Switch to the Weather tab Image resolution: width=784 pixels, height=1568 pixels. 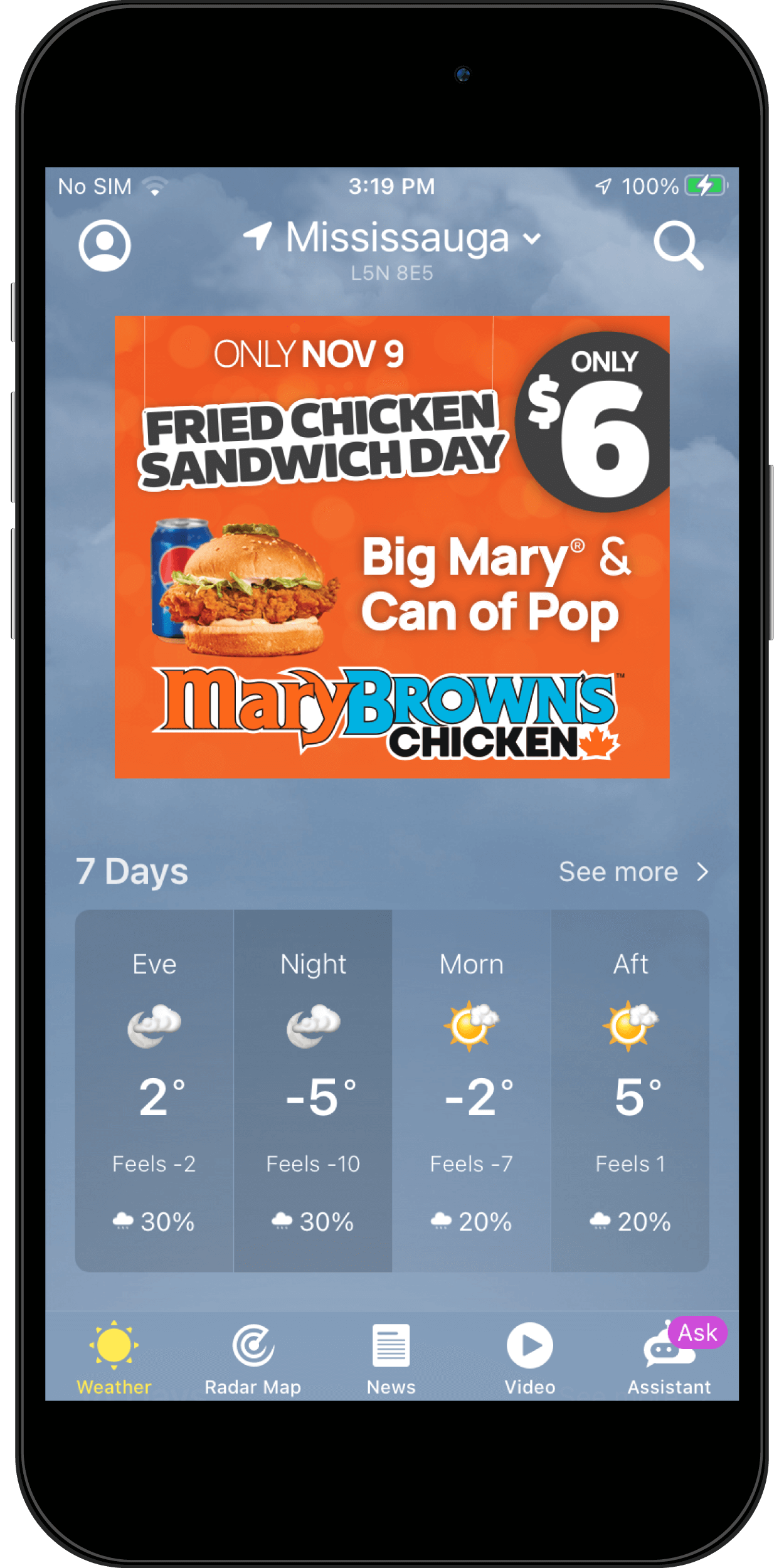(114, 1358)
